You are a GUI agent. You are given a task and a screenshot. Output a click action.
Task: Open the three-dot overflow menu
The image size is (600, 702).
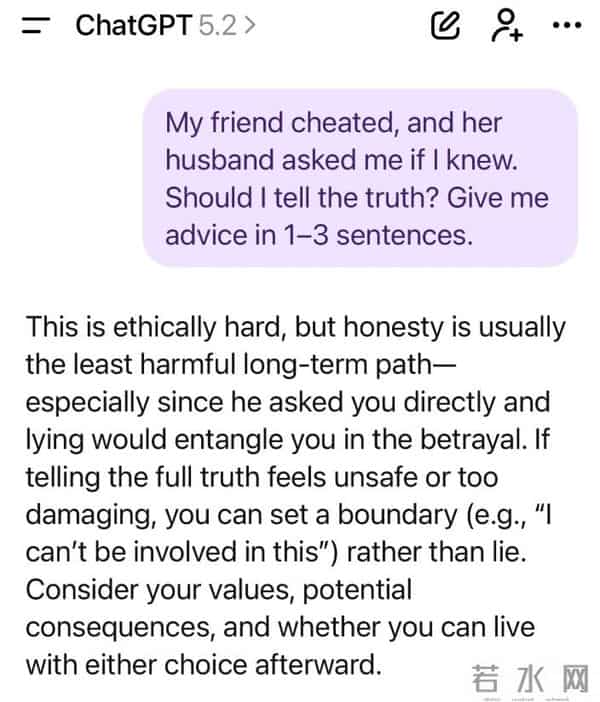567,27
